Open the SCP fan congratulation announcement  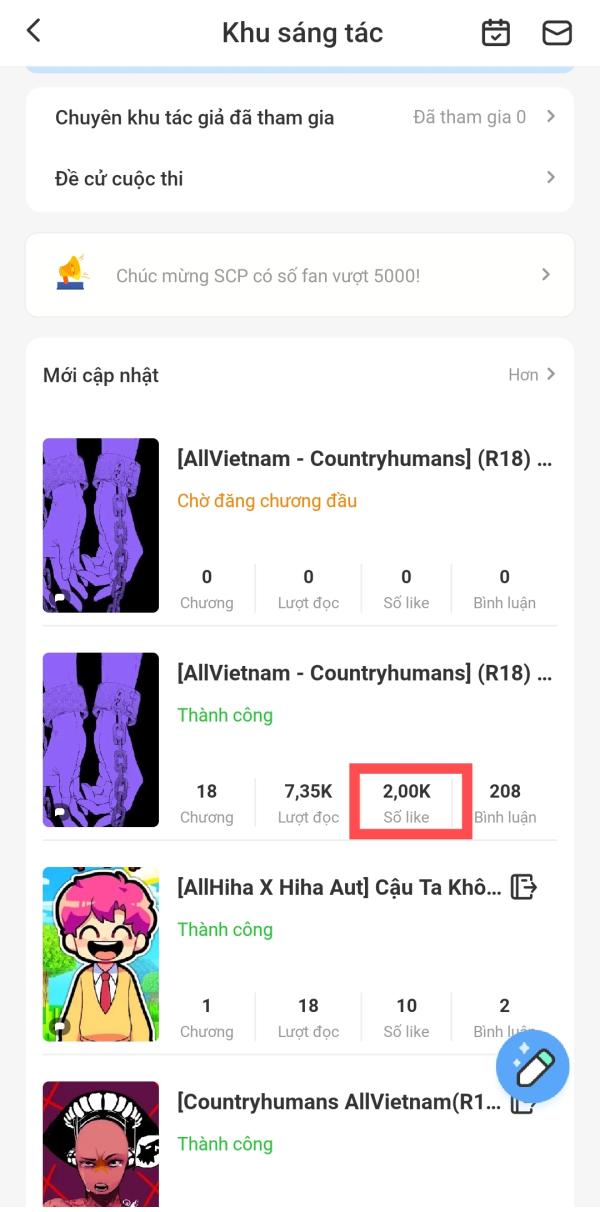pos(300,275)
